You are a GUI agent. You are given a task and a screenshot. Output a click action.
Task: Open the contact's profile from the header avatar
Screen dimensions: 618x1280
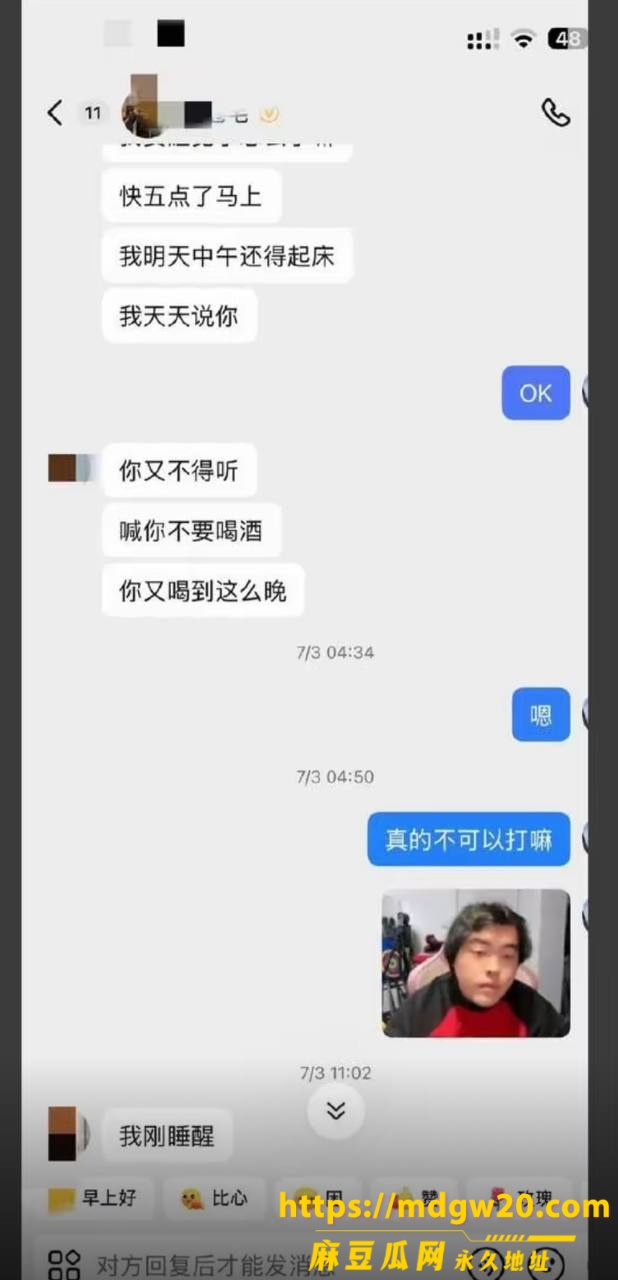tap(140, 113)
